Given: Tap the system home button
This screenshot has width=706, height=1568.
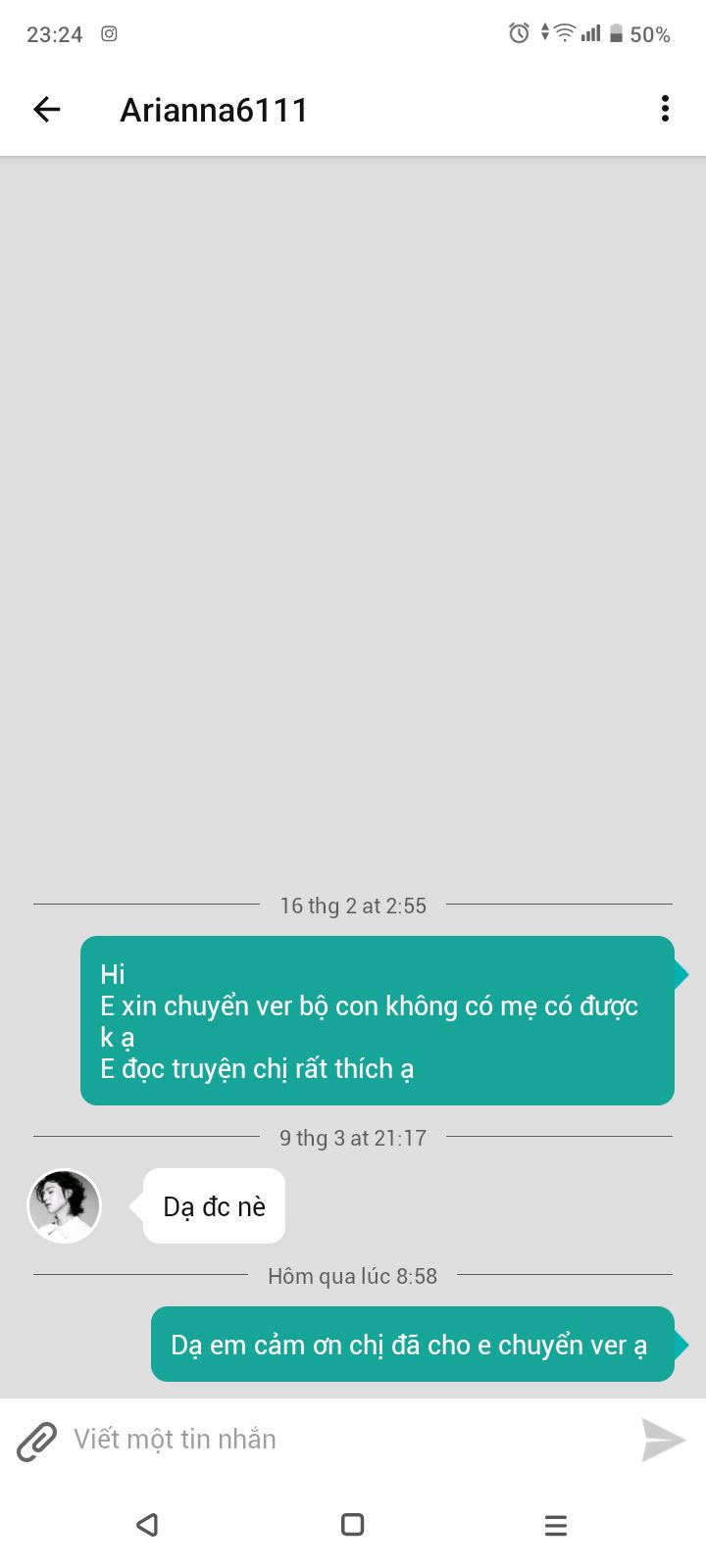Looking at the screenshot, I should tap(352, 1524).
